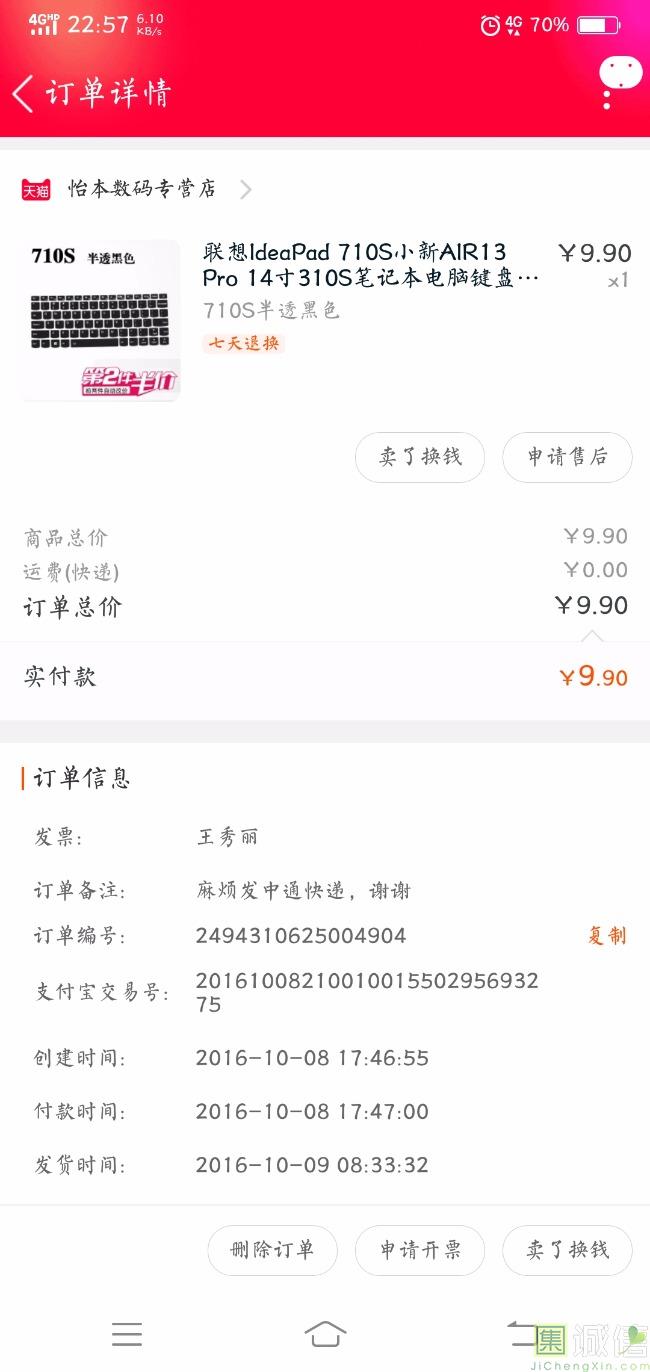Go back from the 订单详情 page

[24, 94]
